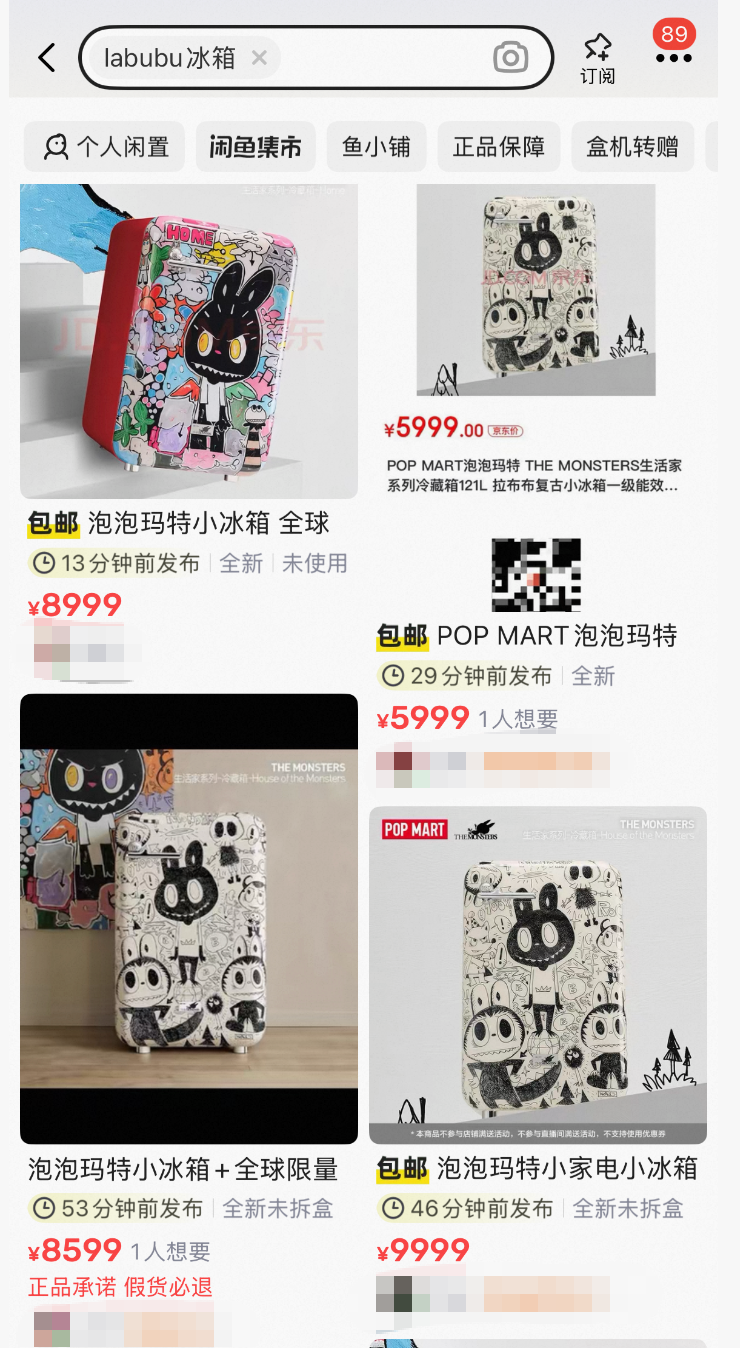Screen dimensions: 740x1348
Task: Filter results by 正品保障
Action: (499, 147)
